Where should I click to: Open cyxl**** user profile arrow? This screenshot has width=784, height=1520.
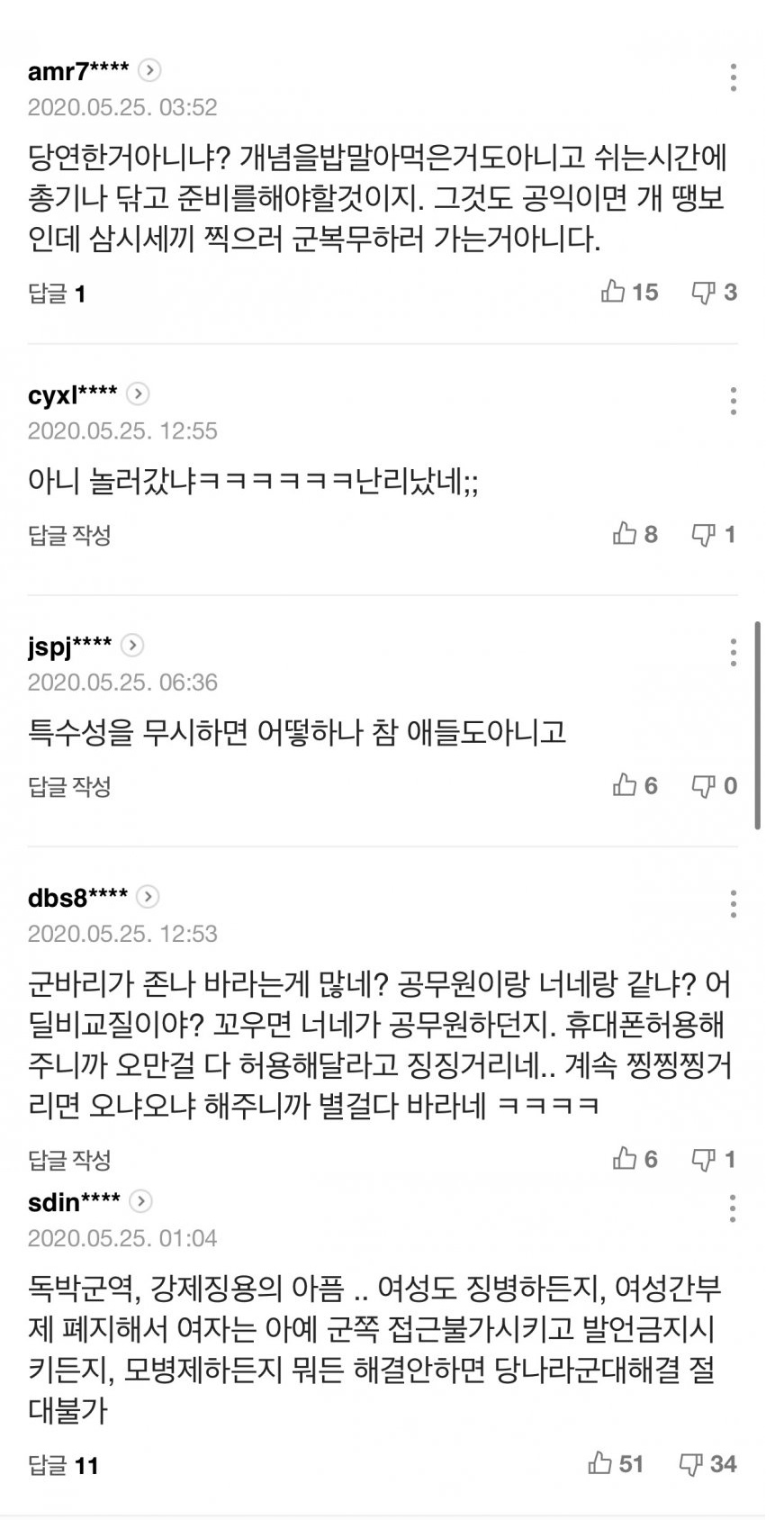tap(138, 394)
